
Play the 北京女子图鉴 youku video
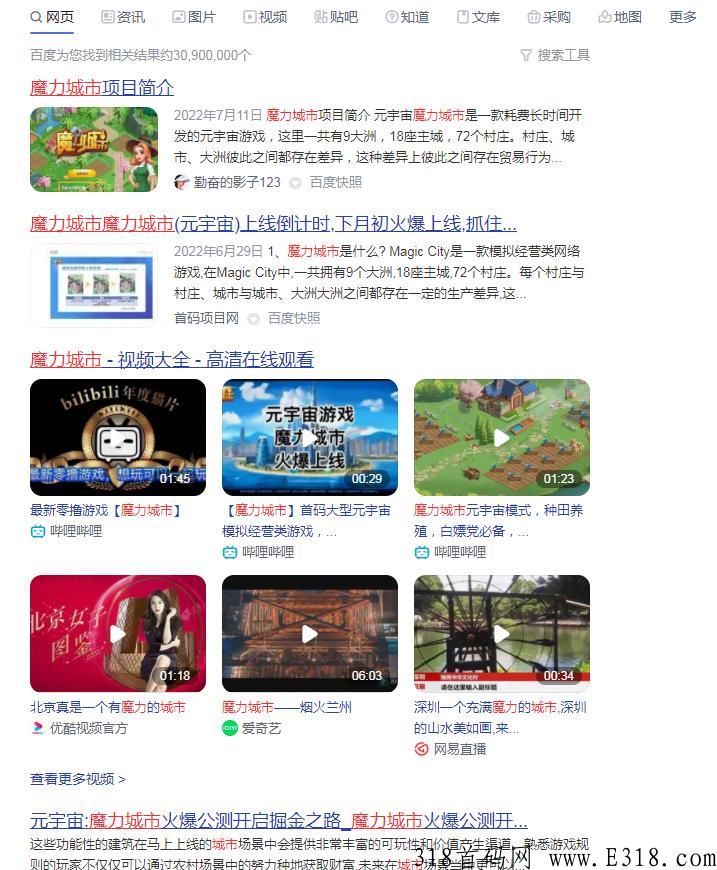(x=118, y=633)
